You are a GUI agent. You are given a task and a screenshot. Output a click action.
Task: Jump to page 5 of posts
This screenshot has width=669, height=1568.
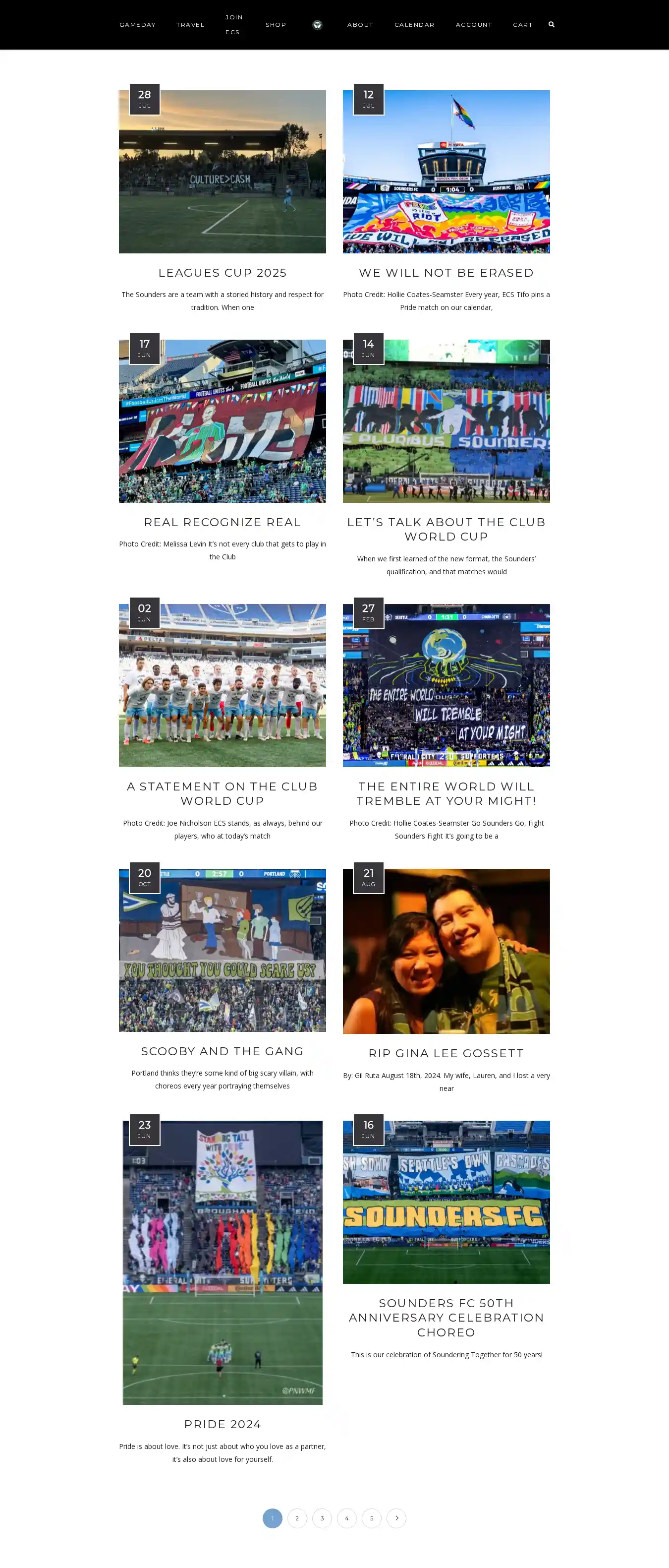[x=372, y=1518]
